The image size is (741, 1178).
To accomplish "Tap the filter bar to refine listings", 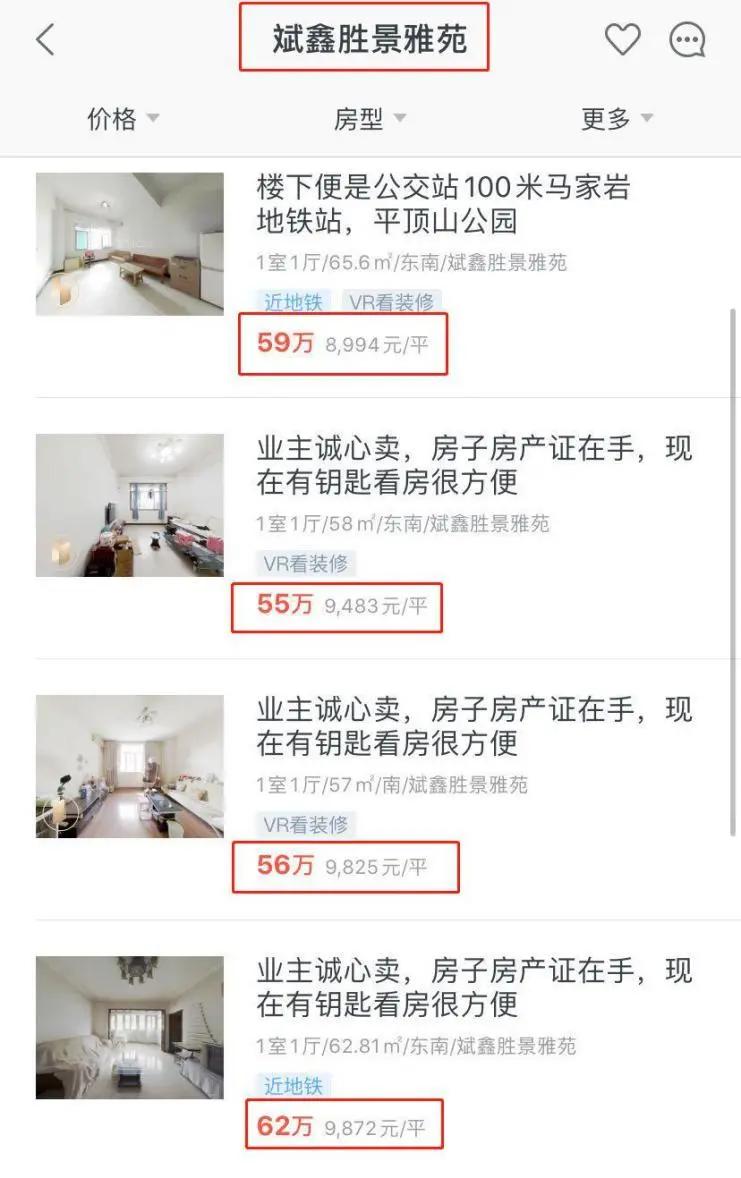I will tap(370, 118).
